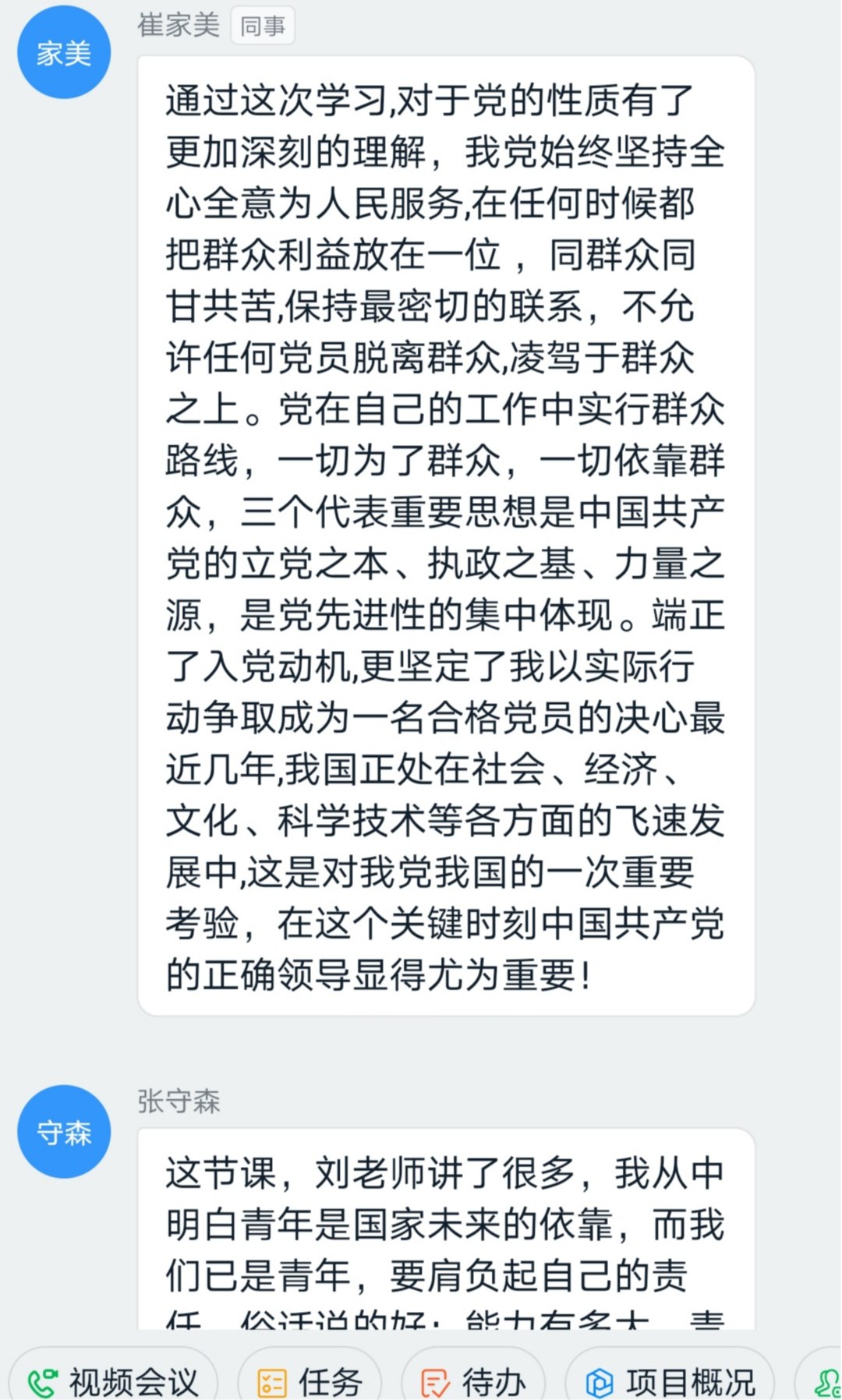
Task: Open 张守森's profile avatar
Action: pyautogui.click(x=64, y=1131)
